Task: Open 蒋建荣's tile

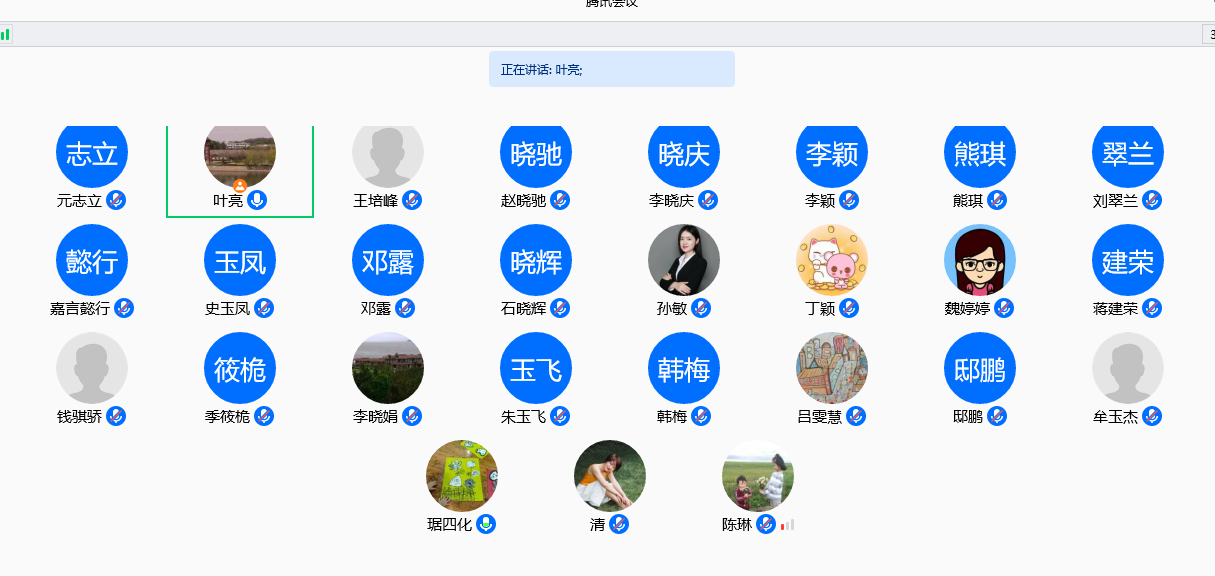Action: 1128,262
